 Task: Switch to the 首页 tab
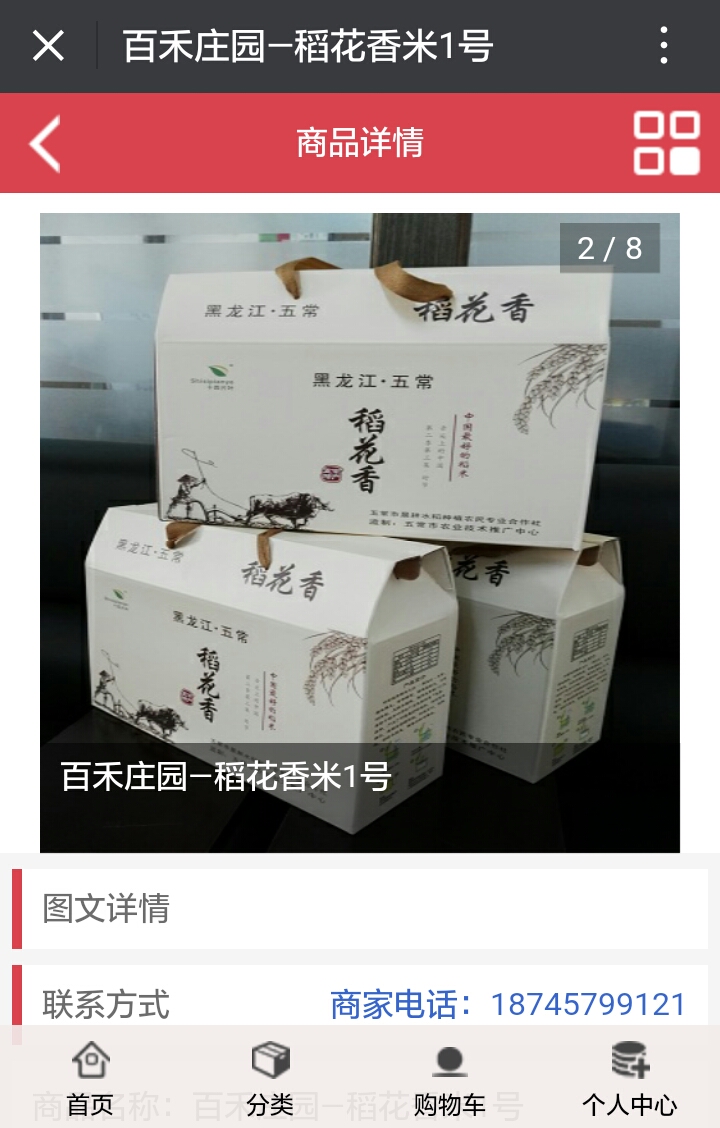(x=90, y=1080)
